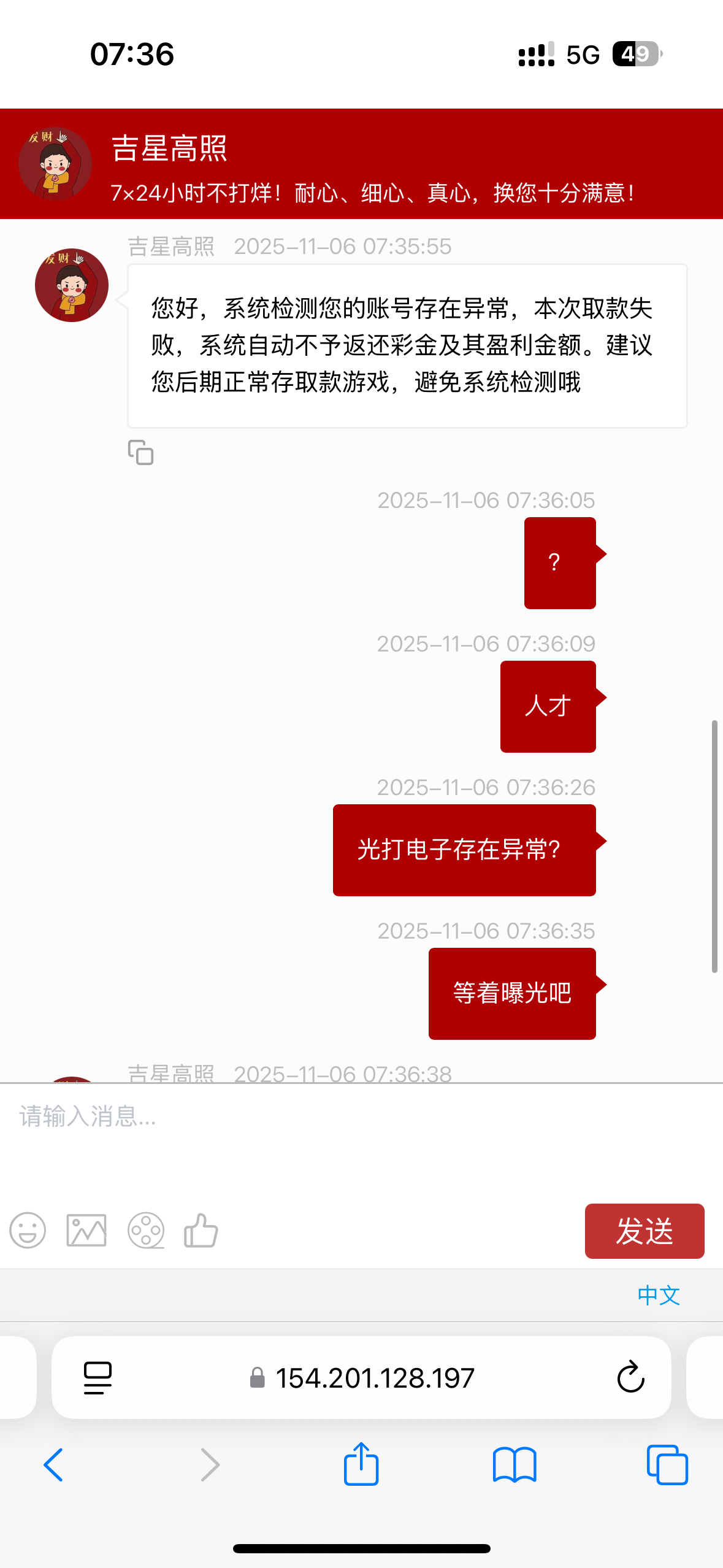723x1568 pixels.
Task: Reload the current page
Action: 630,1378
